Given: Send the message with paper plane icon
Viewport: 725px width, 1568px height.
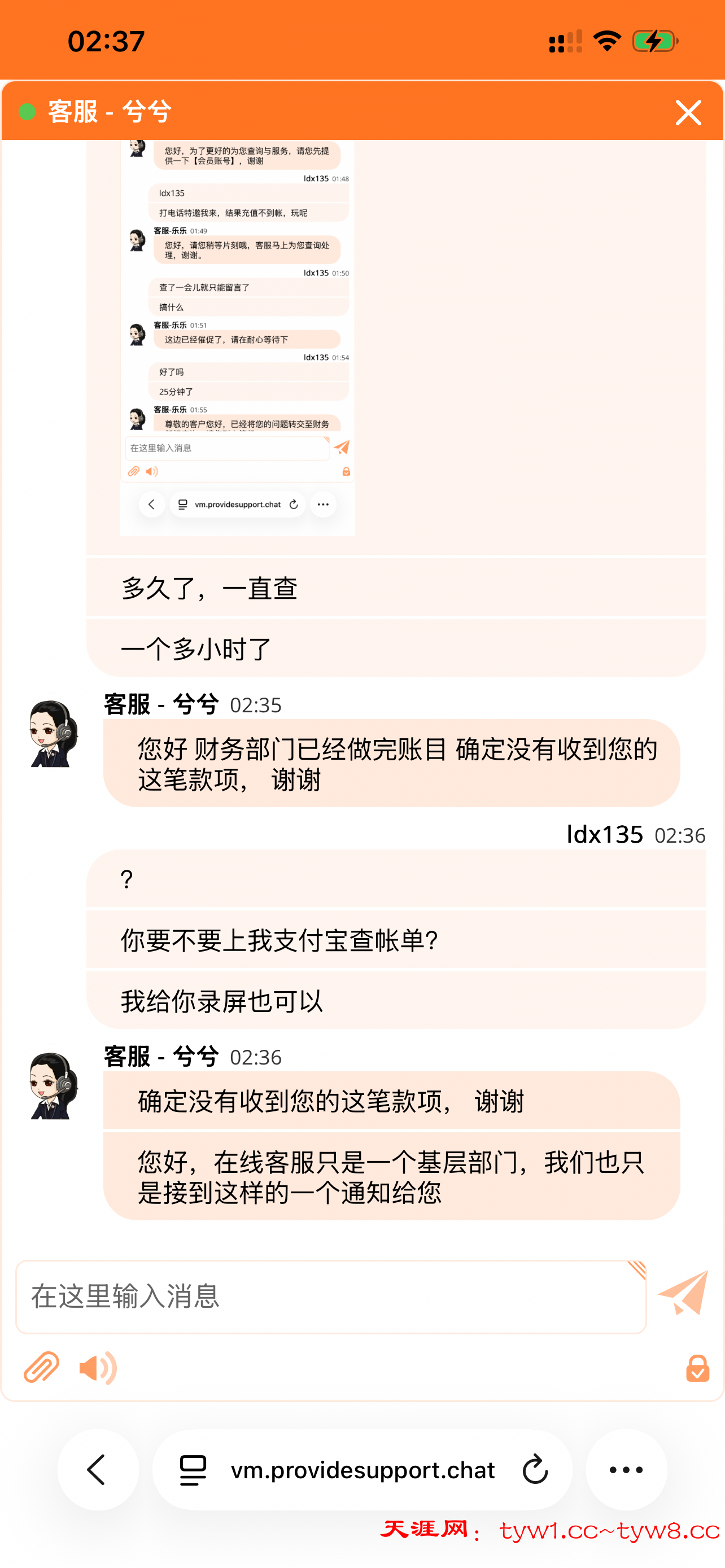Looking at the screenshot, I should (683, 1293).
